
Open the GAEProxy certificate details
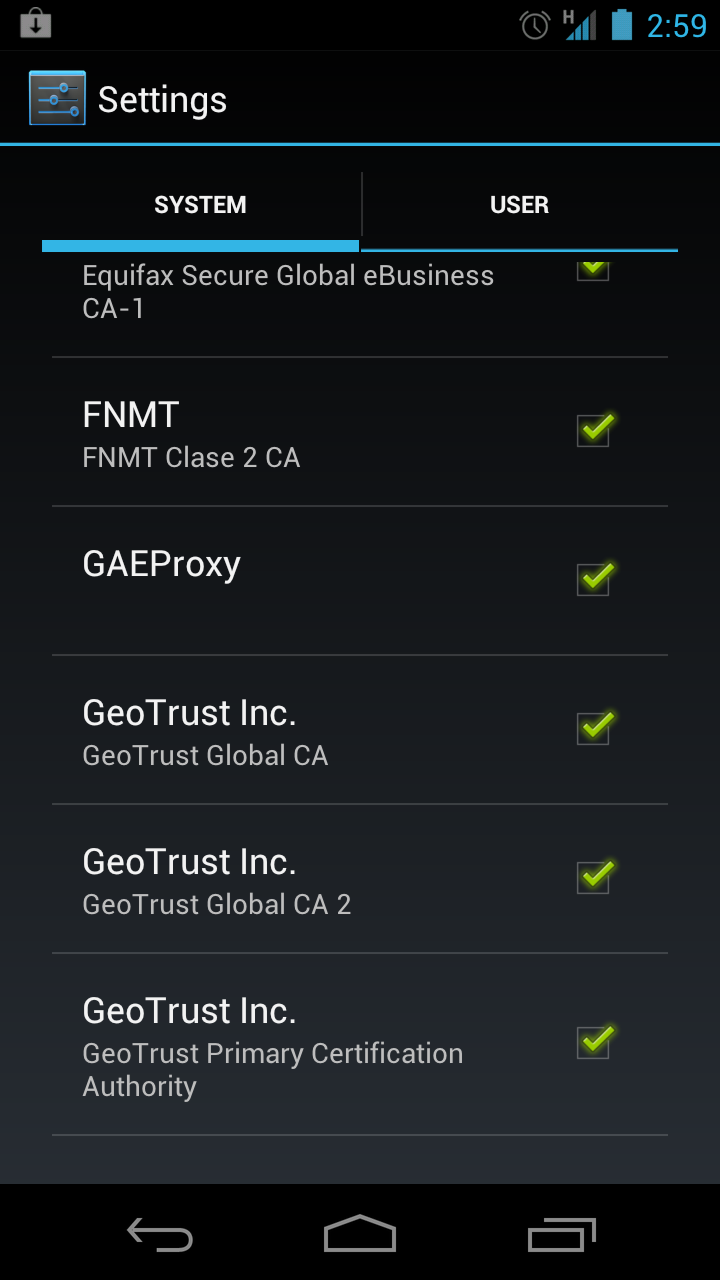coord(360,581)
